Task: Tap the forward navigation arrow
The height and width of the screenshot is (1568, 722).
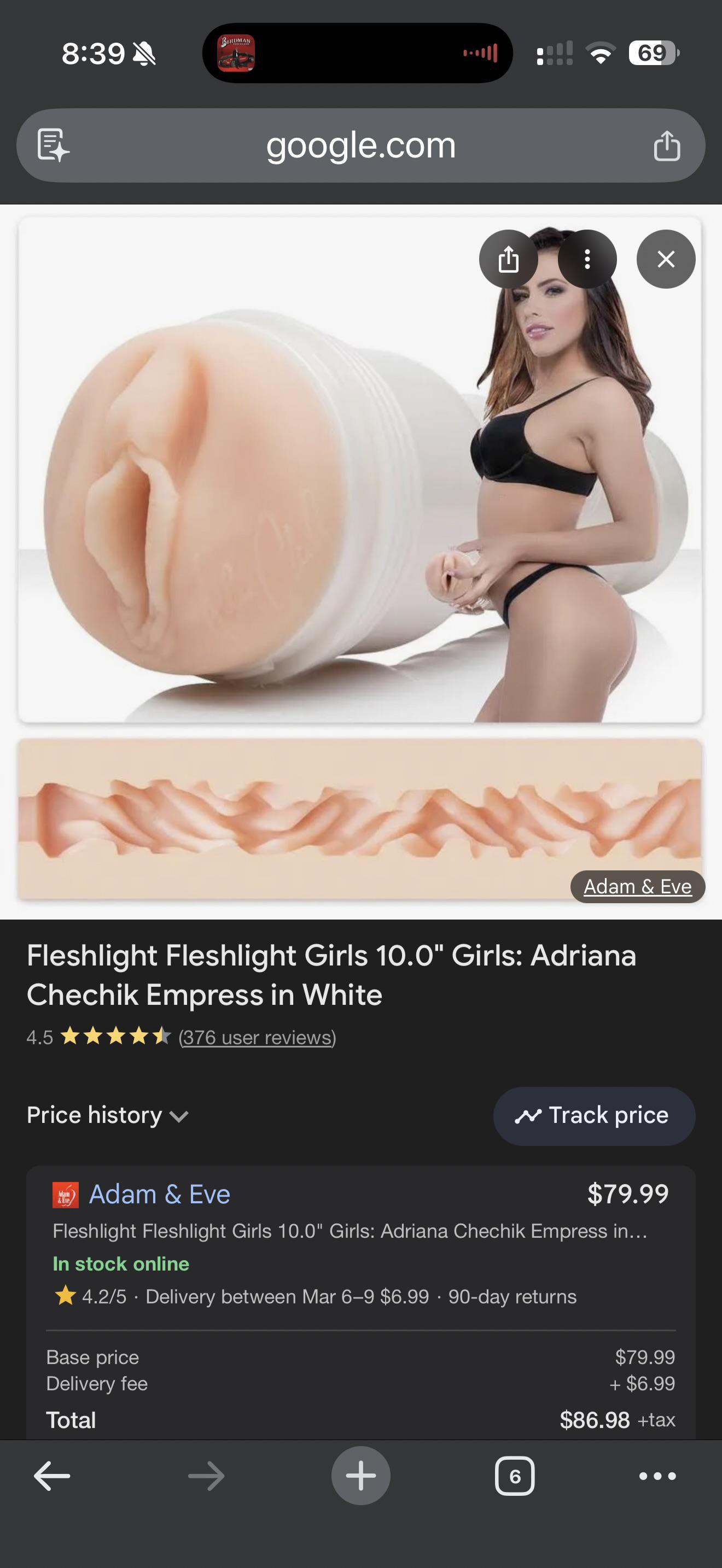Action: click(x=207, y=1476)
